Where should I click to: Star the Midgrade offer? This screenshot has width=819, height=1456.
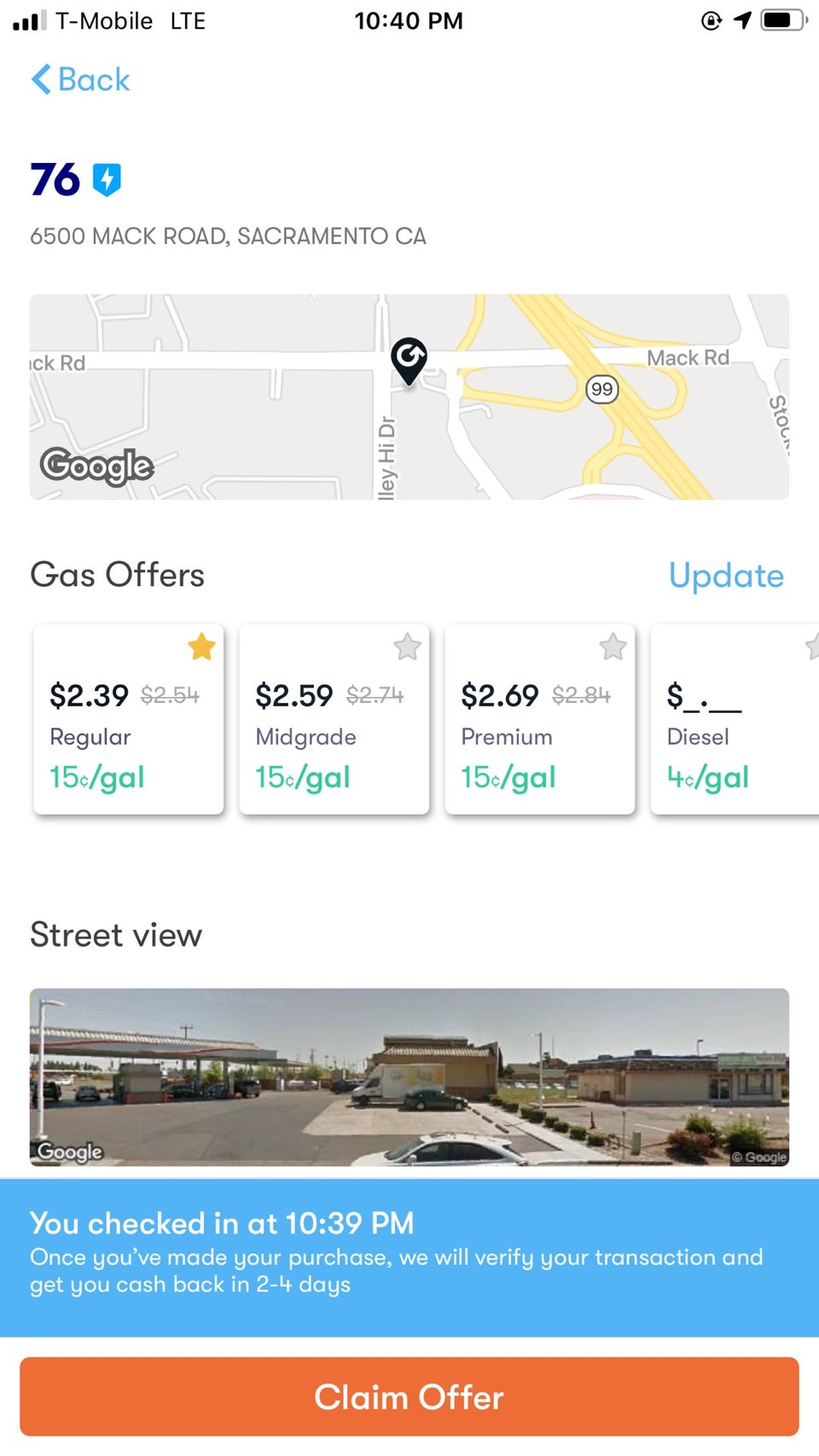tap(407, 647)
